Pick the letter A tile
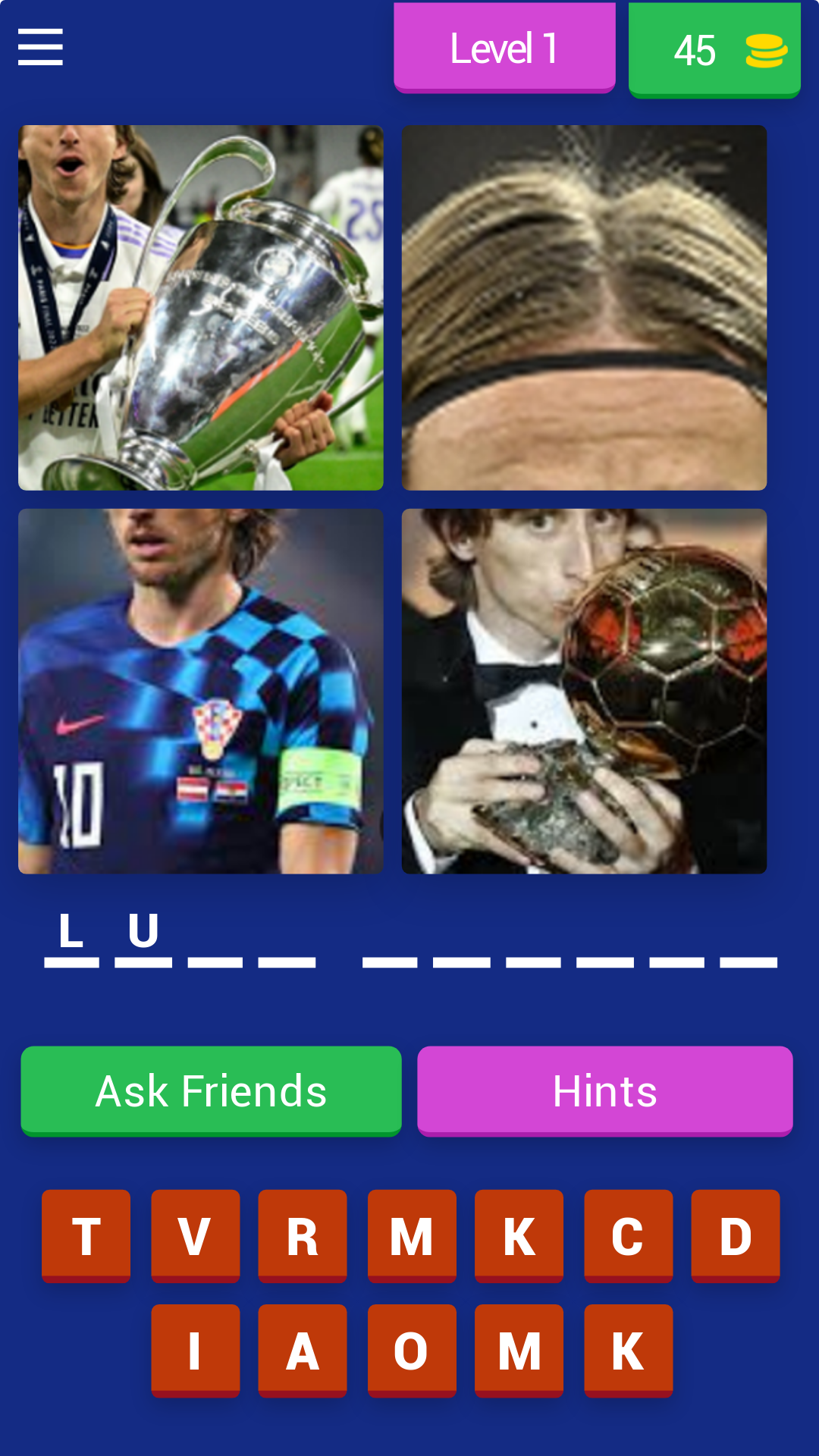This screenshot has height=1456, width=819. [x=302, y=1350]
